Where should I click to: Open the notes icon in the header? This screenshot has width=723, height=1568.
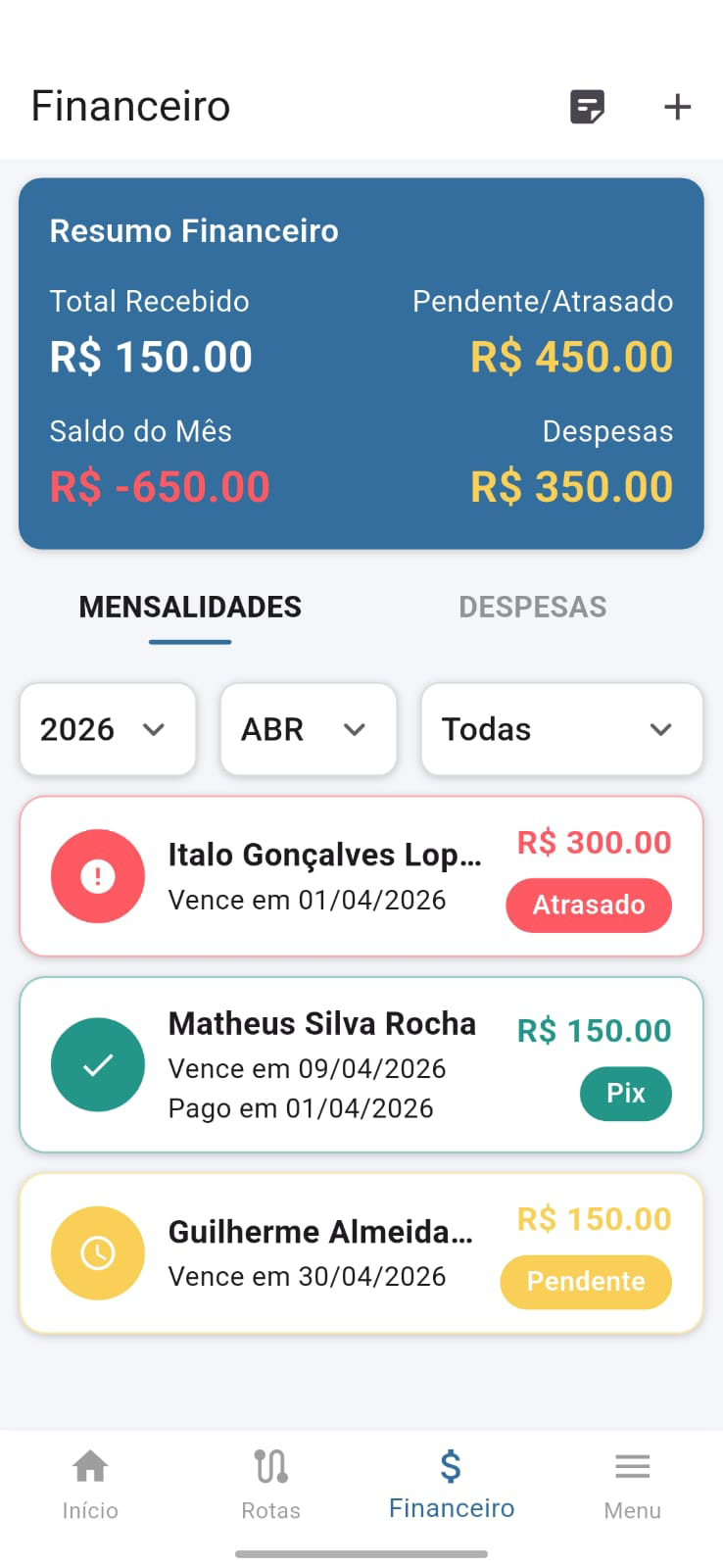pyautogui.click(x=587, y=107)
